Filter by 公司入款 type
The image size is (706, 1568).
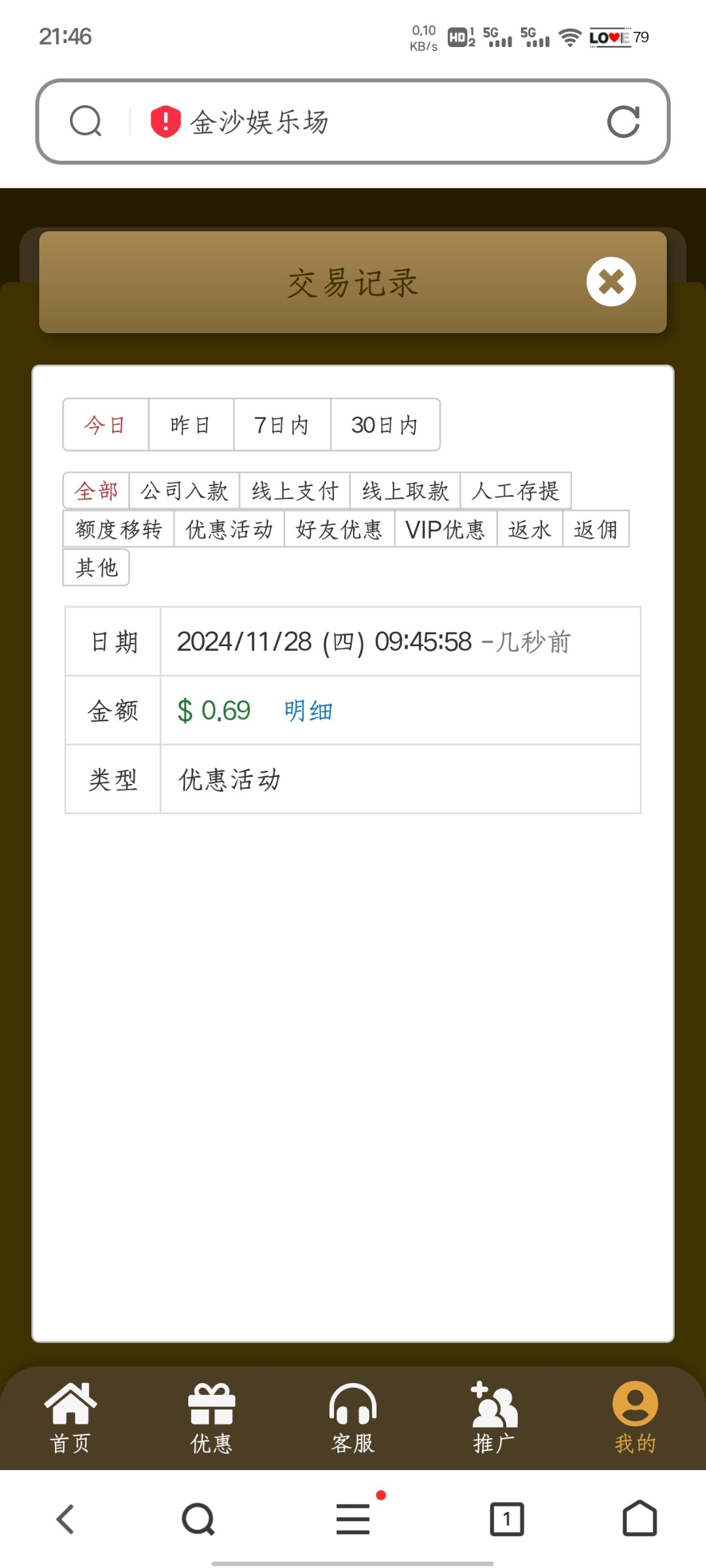(x=184, y=491)
